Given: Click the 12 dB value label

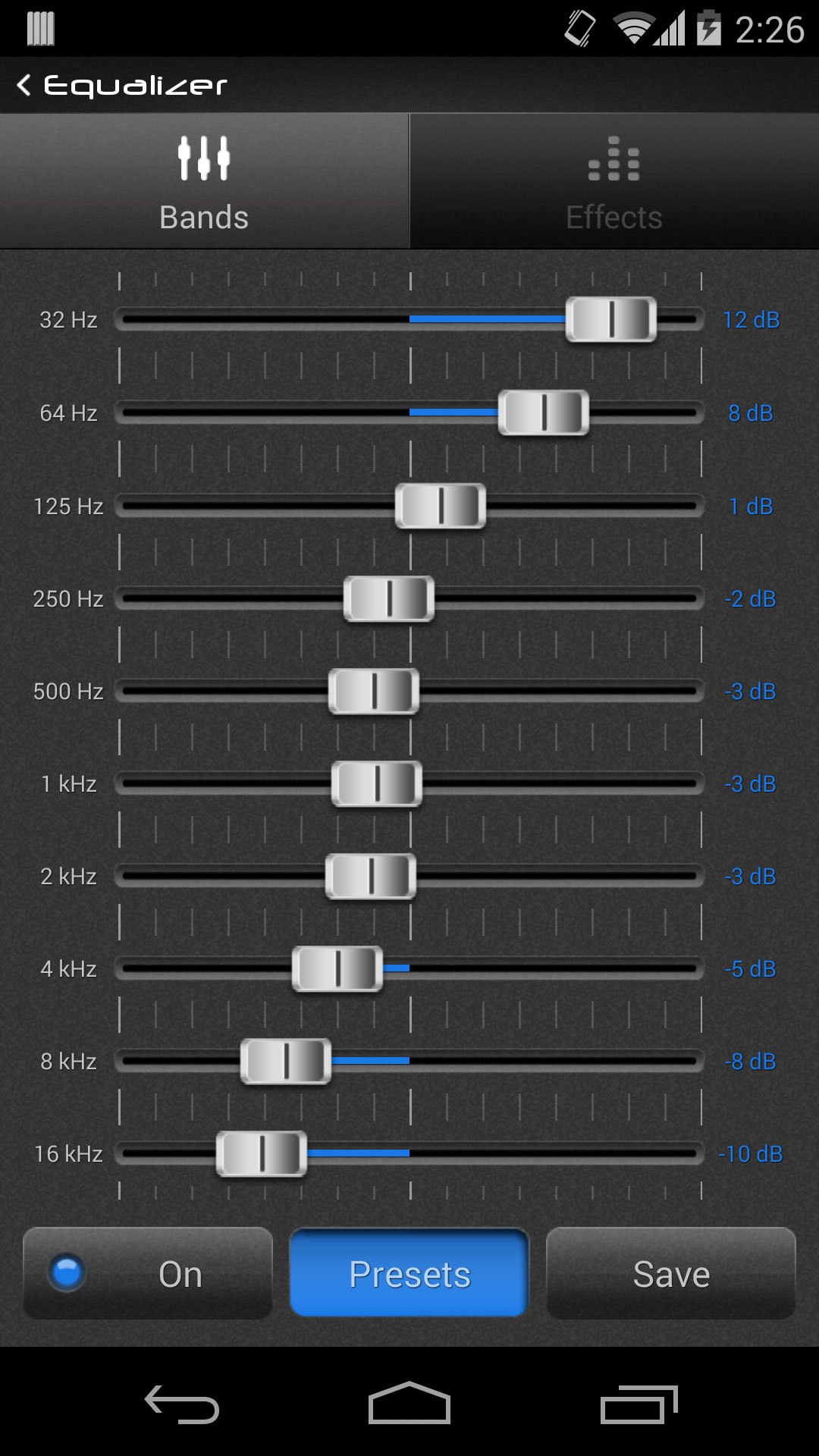Looking at the screenshot, I should pos(749,319).
